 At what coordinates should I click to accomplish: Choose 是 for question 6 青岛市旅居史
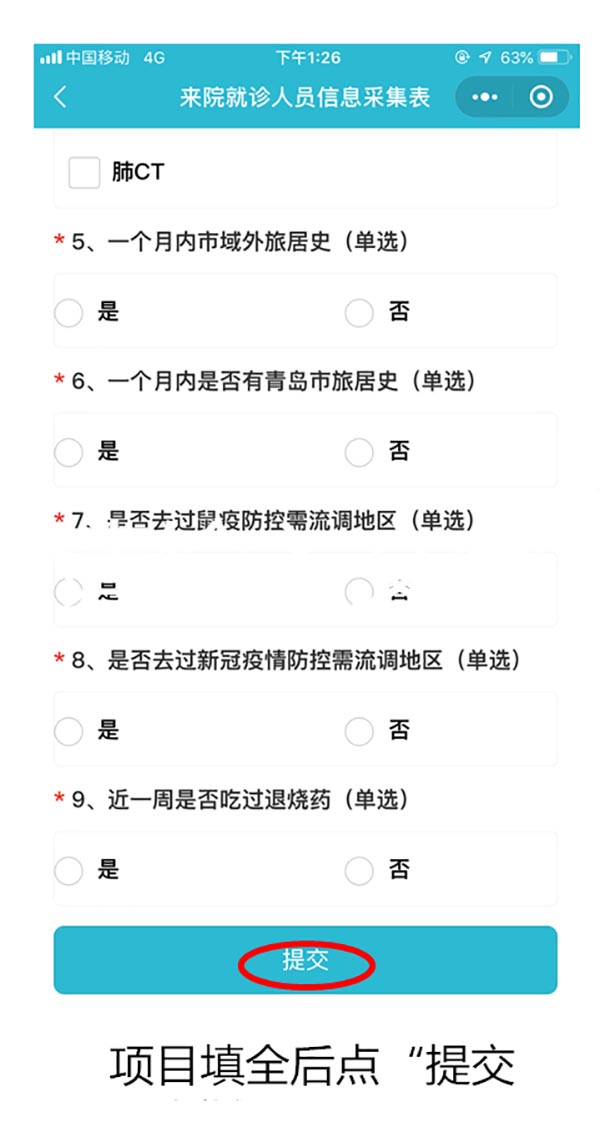coord(69,452)
